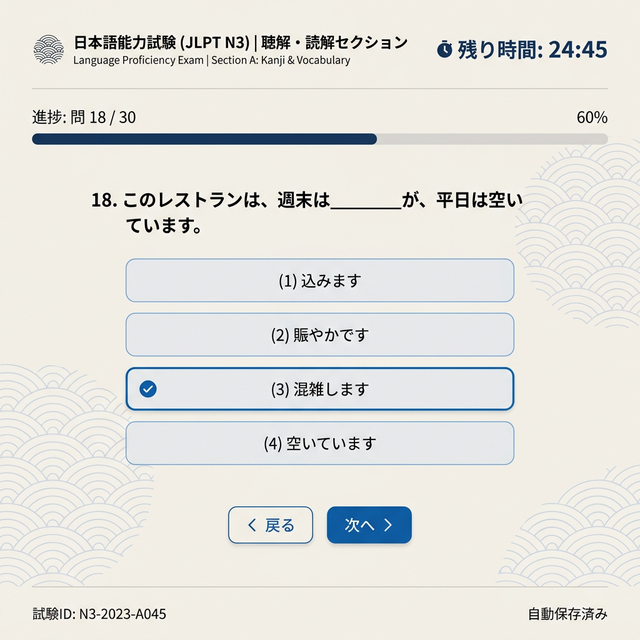Choose answer (2) 賑やかです
Screen dimensions: 640x640
[x=320, y=335]
